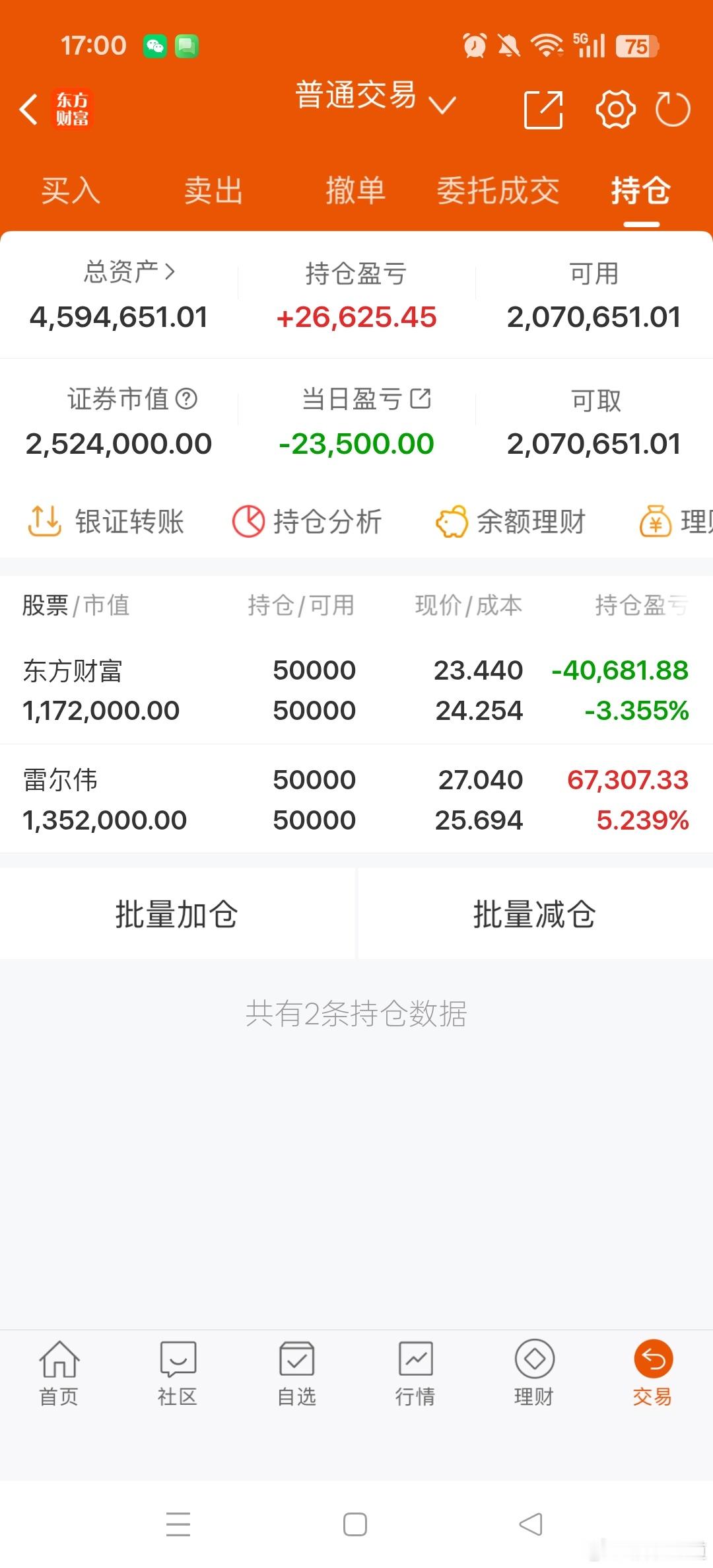
Task: Open the 理财 money-bag shortcut icon
Action: (656, 521)
